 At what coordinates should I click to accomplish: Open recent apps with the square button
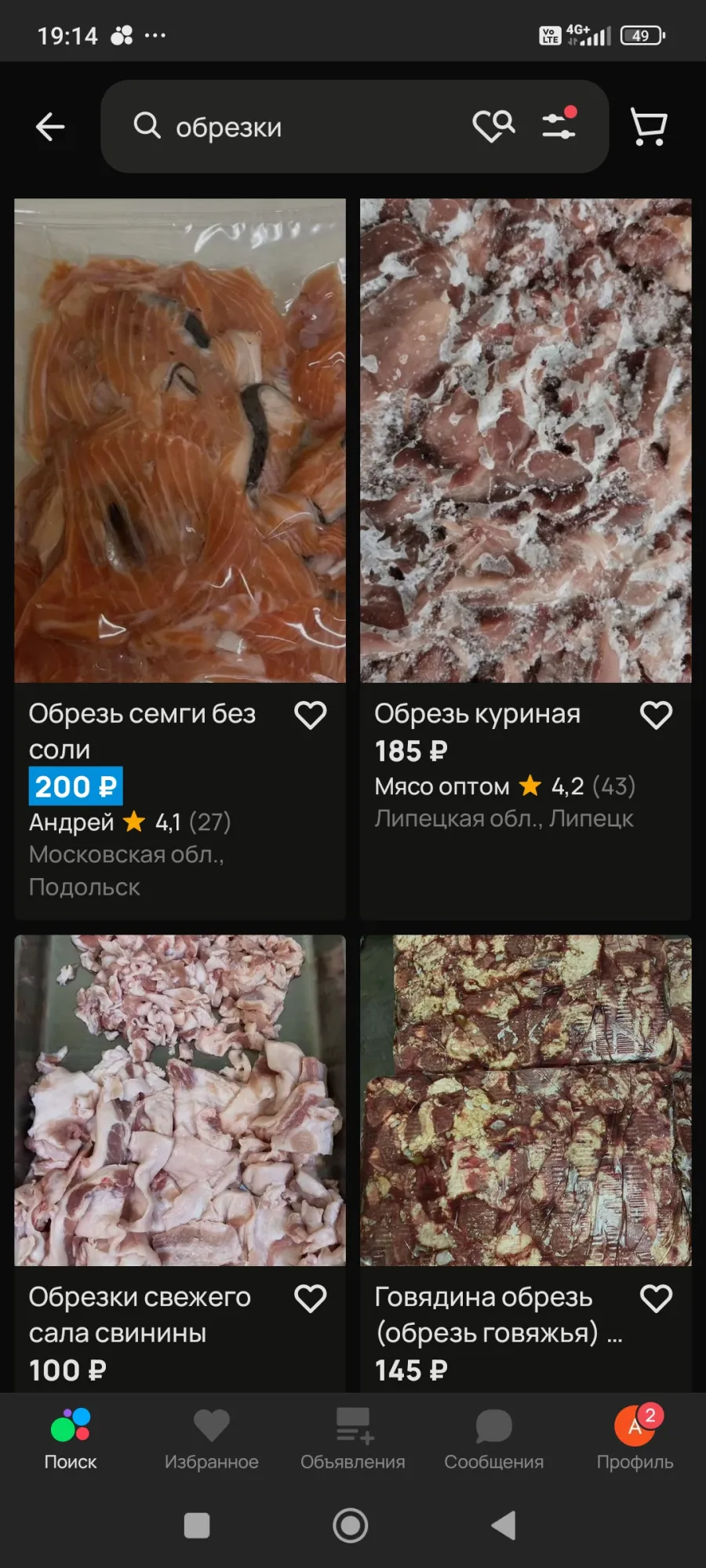[197, 1526]
